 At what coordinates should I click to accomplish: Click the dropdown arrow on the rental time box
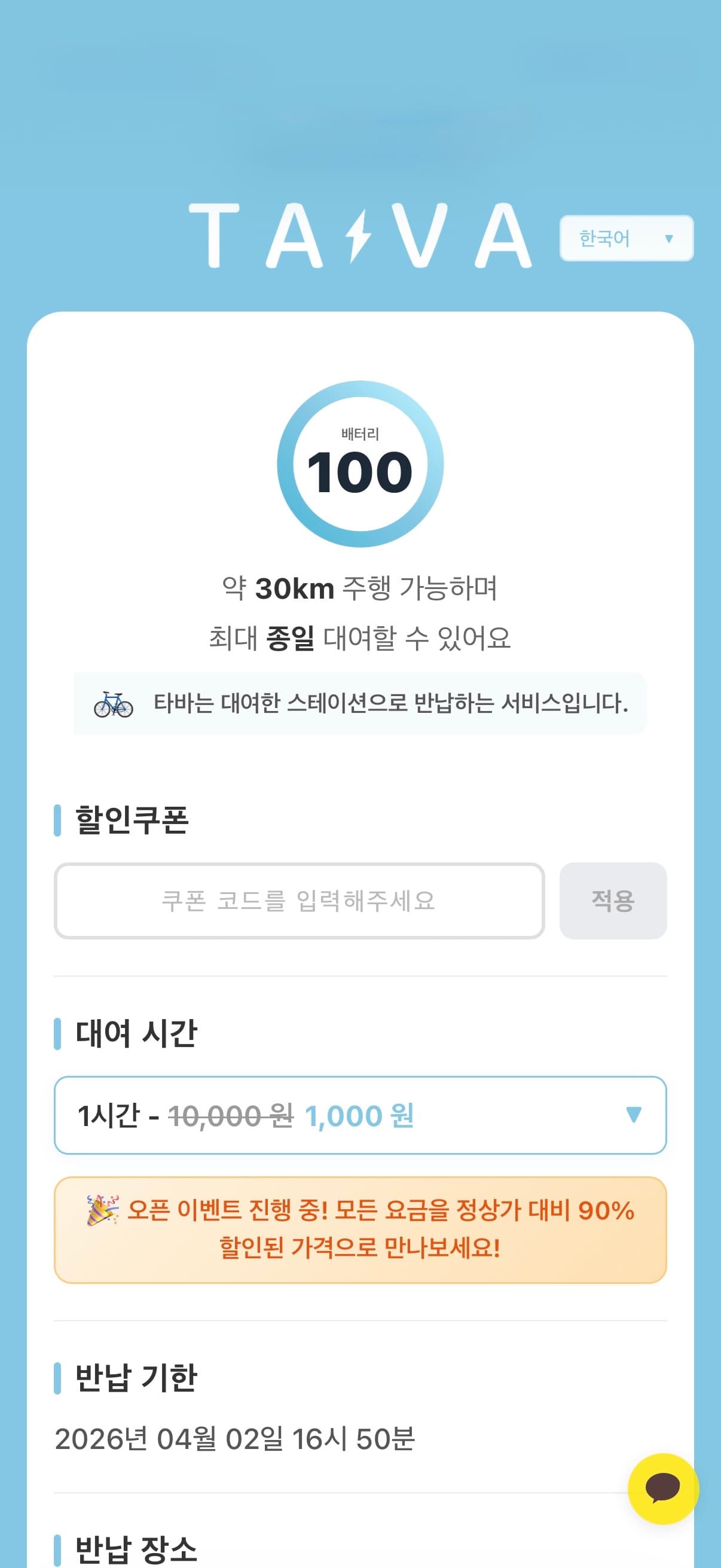click(x=634, y=1116)
